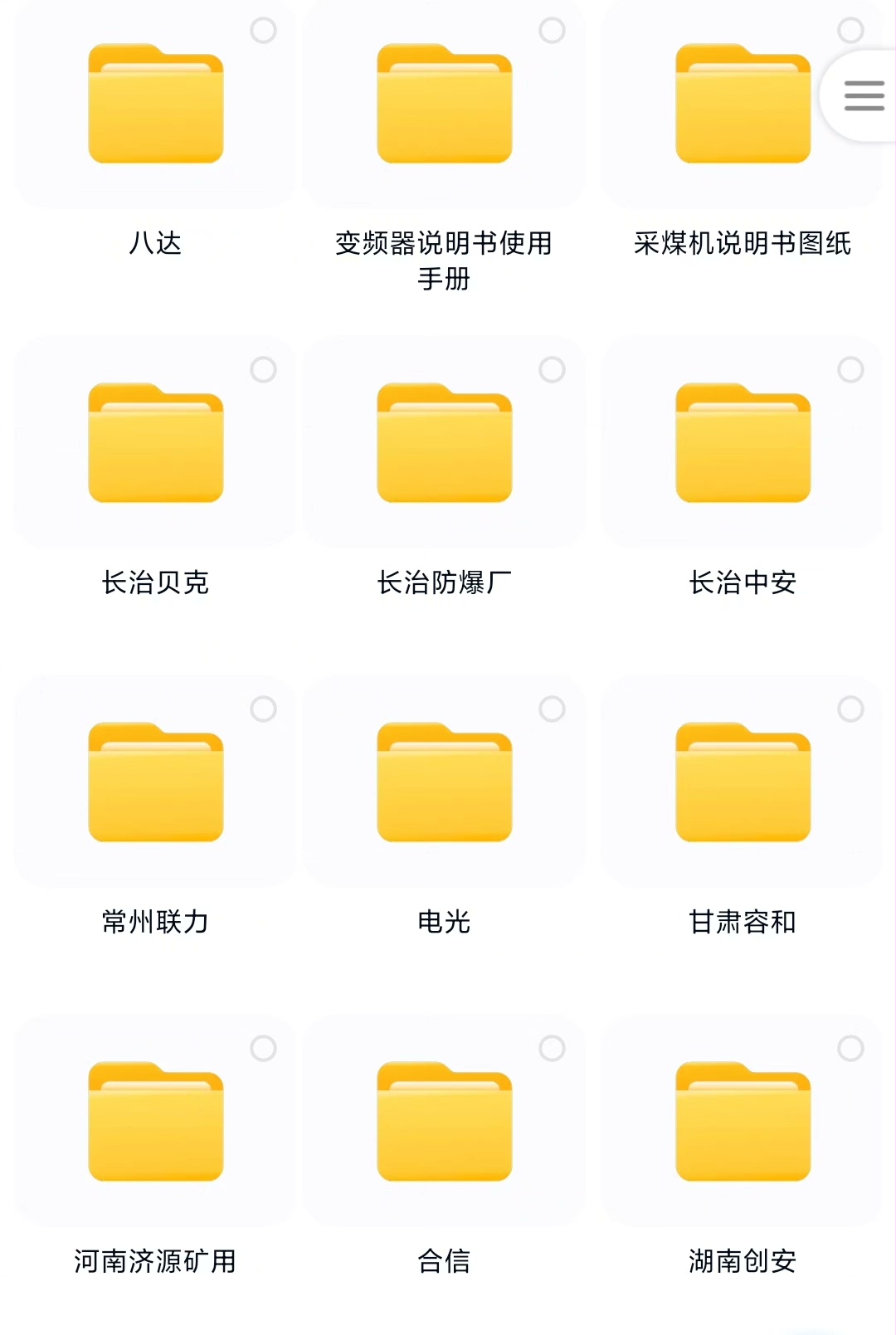This screenshot has width=896, height=1335.
Task: Open the 电光 folder
Action: (445, 783)
